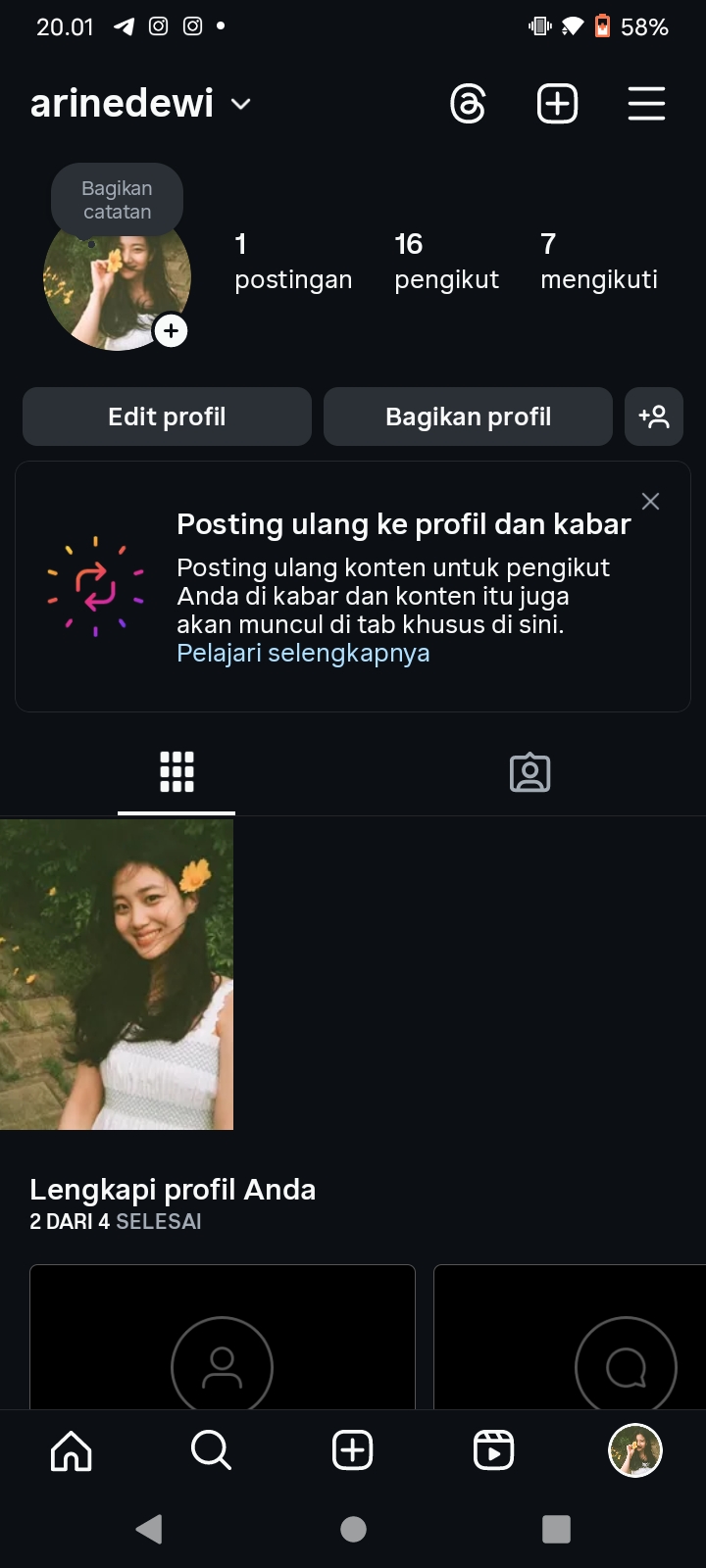The width and height of the screenshot is (706, 1568).
Task: Add a story via profile picture plus badge
Action: tap(172, 331)
